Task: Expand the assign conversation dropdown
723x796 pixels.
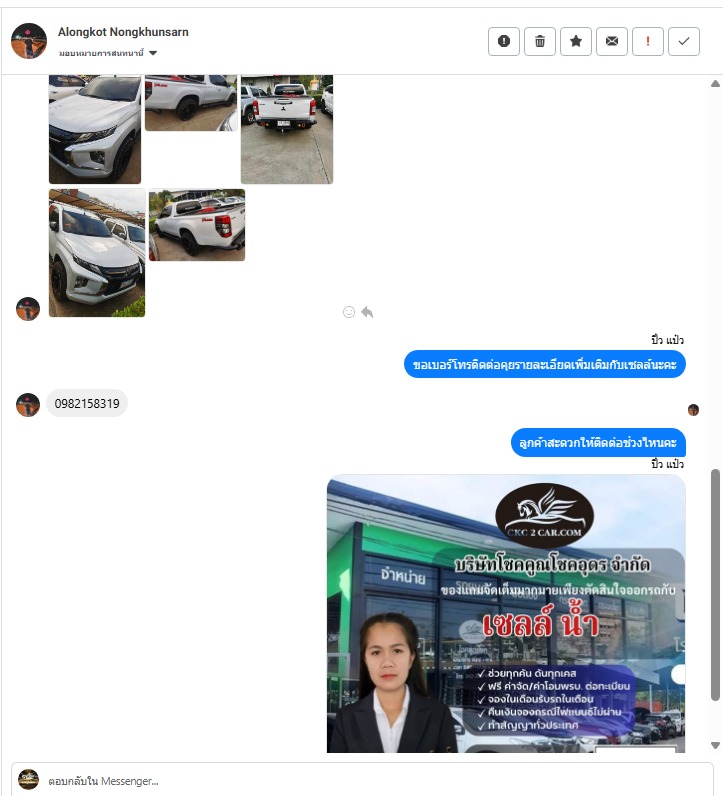Action: coord(153,53)
